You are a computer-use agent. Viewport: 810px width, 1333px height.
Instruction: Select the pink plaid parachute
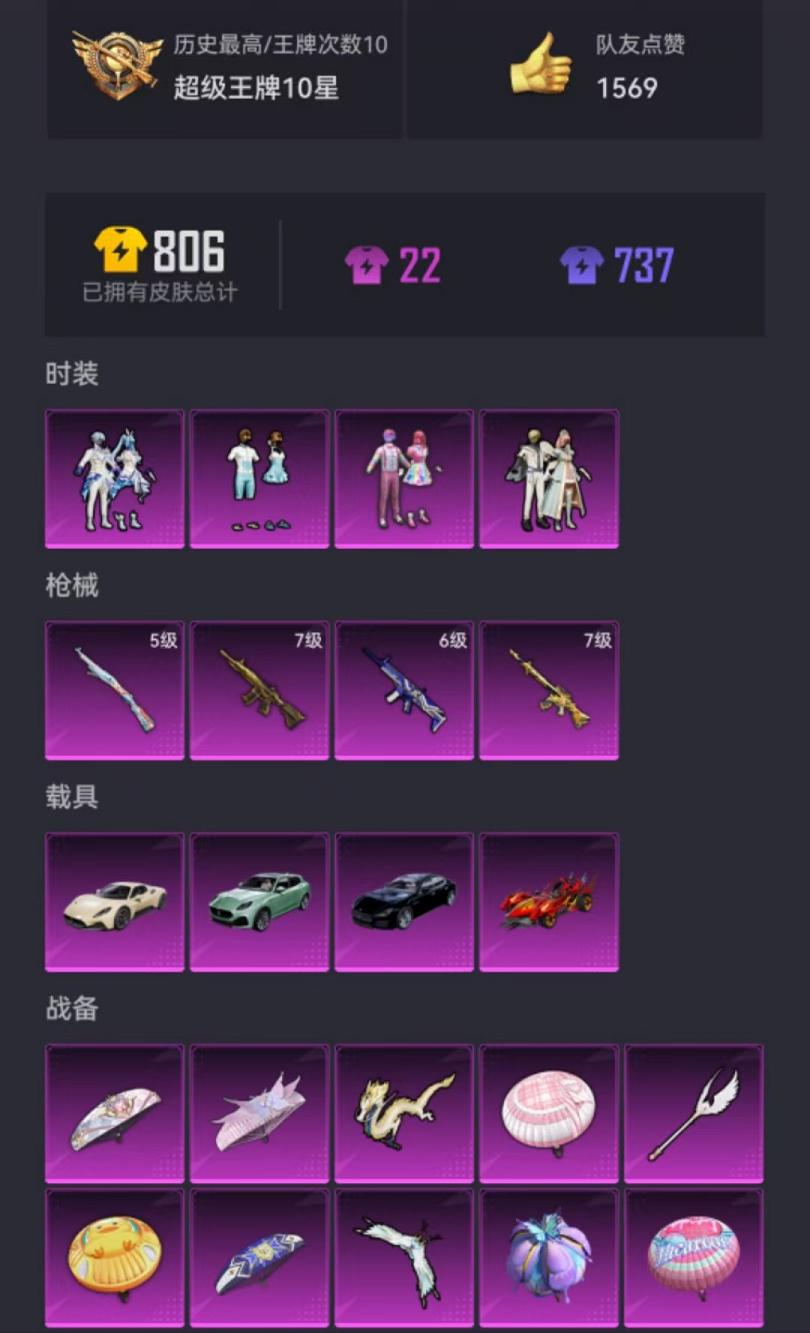[549, 1113]
